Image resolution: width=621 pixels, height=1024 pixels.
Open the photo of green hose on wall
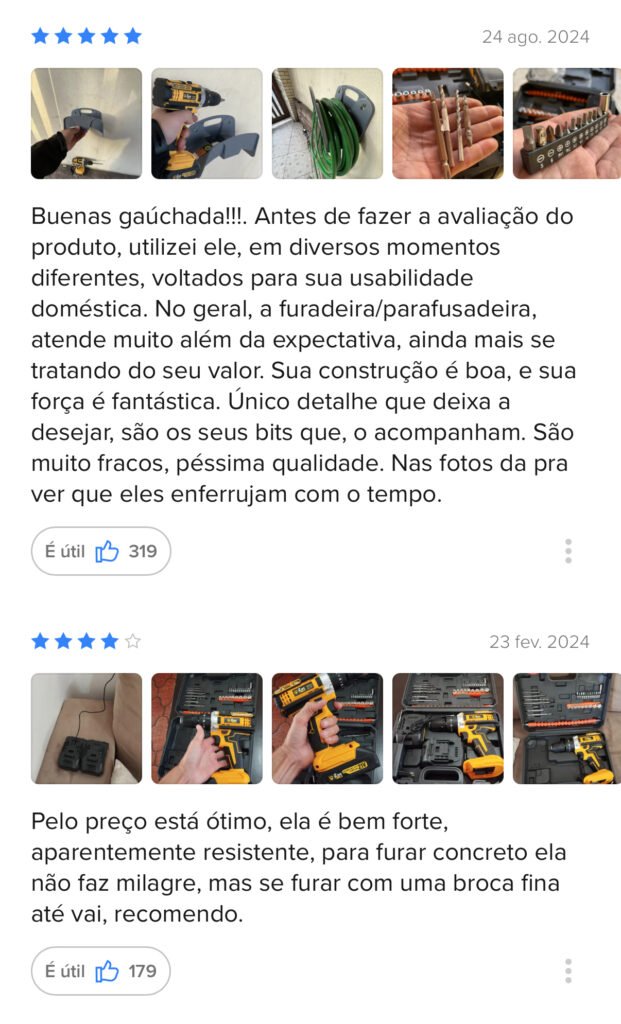pyautogui.click(x=327, y=123)
